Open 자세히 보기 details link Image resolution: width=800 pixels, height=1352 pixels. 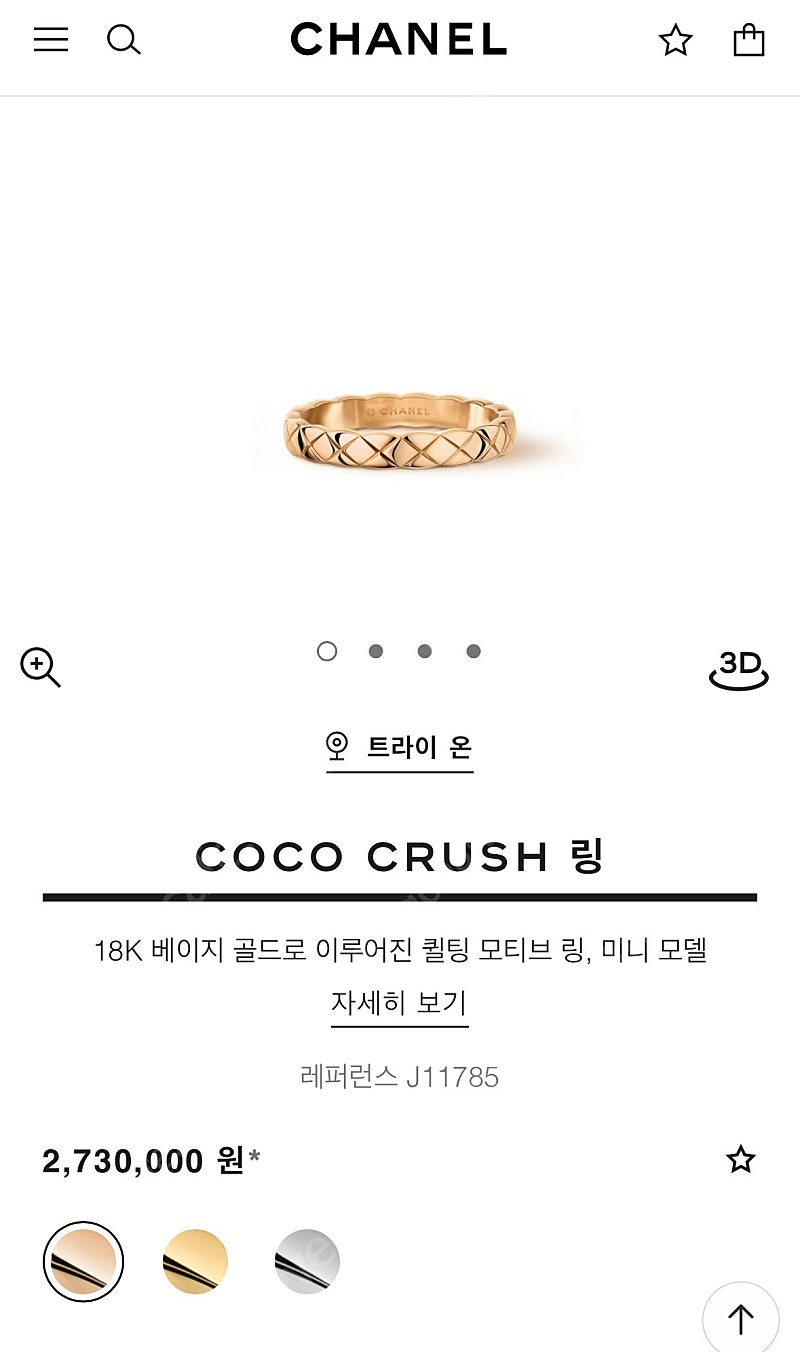click(x=399, y=1003)
